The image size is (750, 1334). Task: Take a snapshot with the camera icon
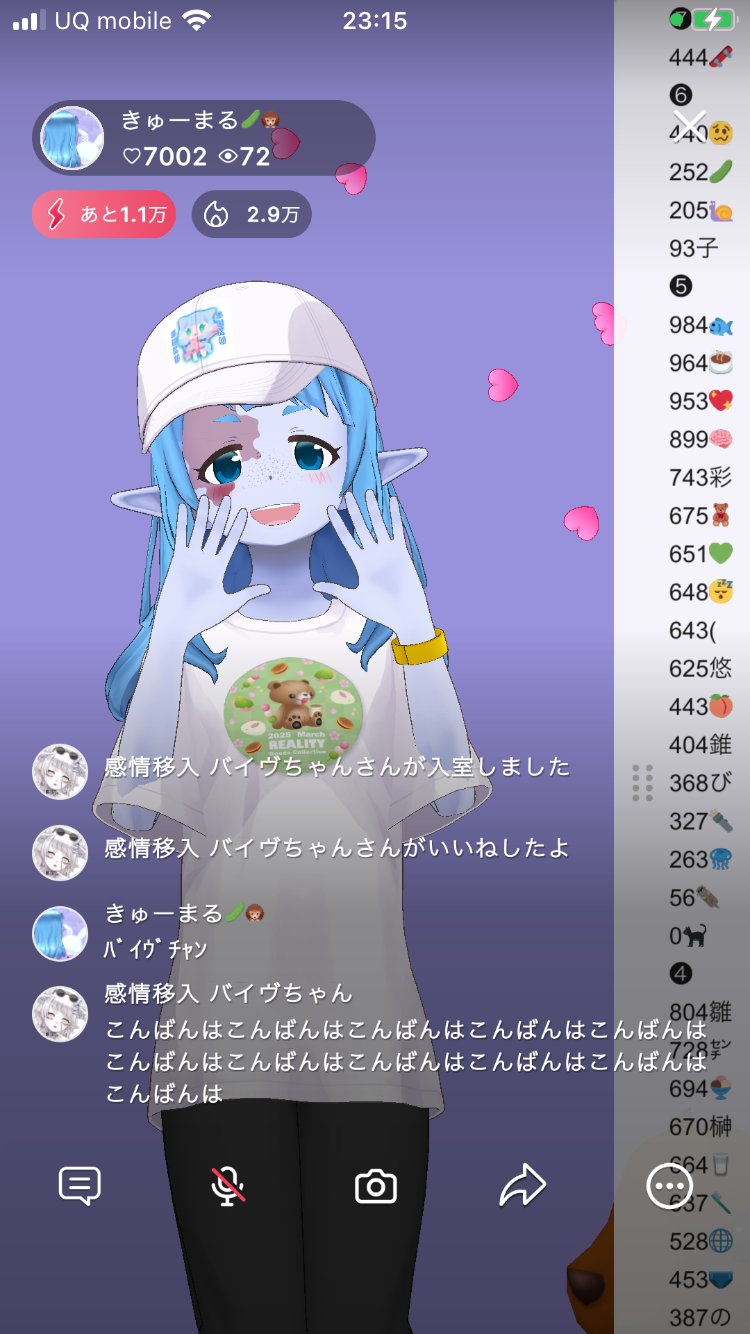tap(376, 1187)
